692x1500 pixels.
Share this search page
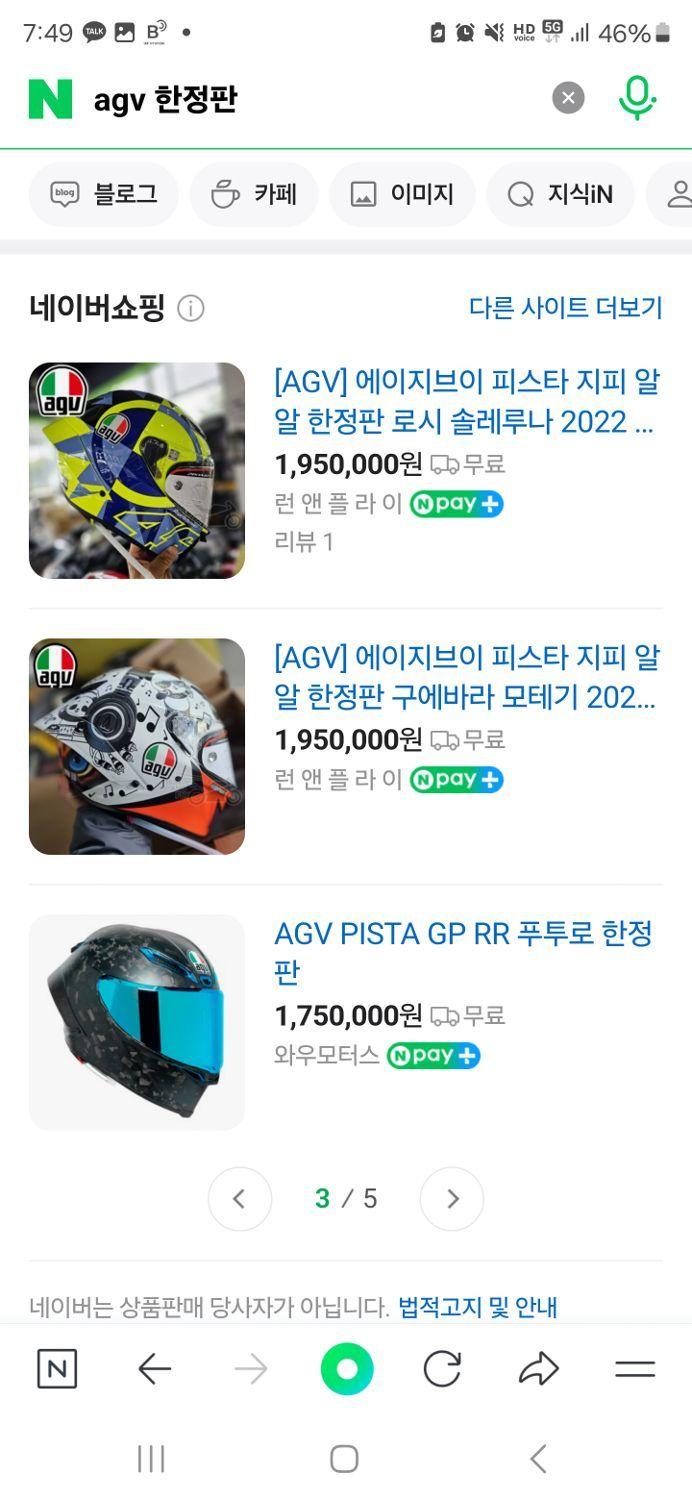pyautogui.click(x=538, y=1369)
